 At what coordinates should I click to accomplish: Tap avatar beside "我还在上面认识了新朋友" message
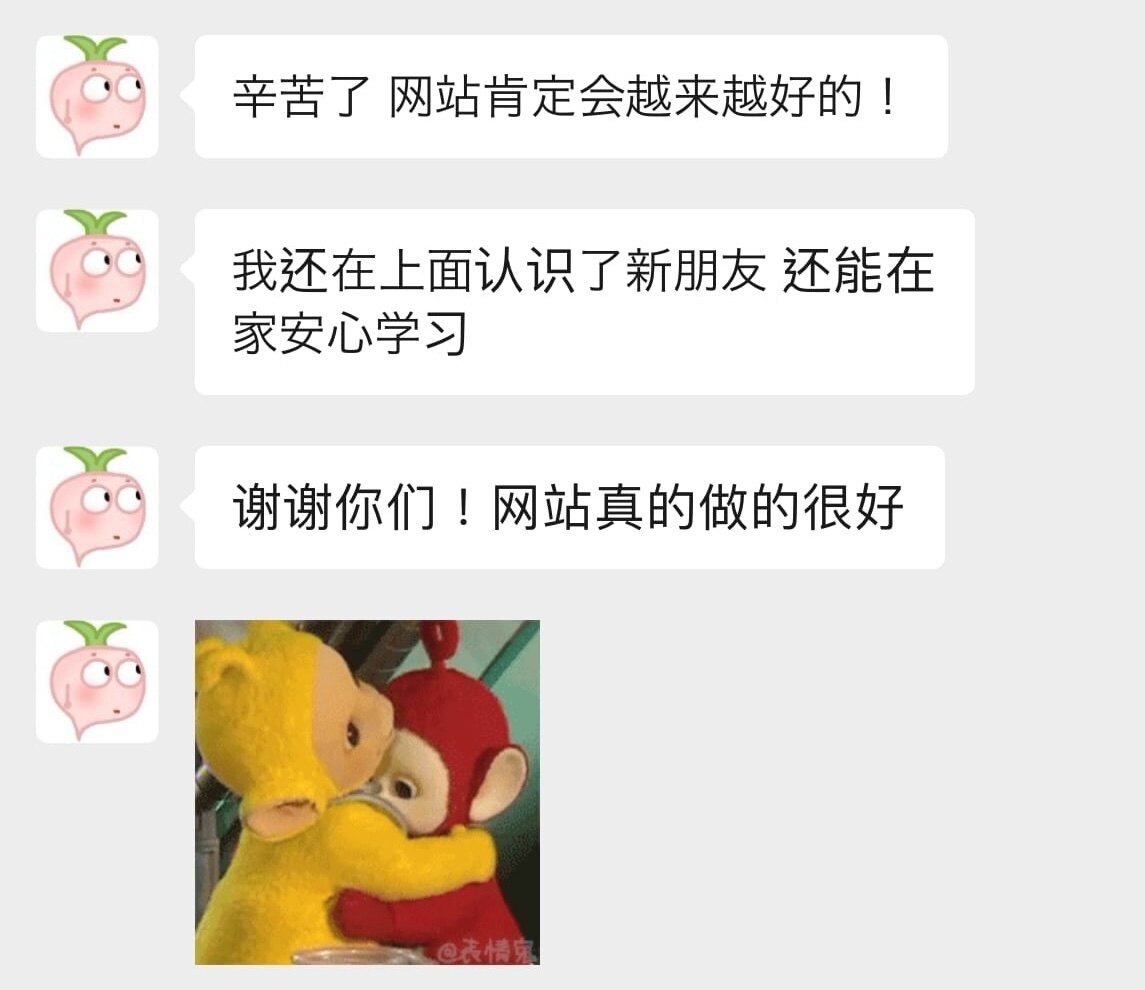click(x=97, y=270)
